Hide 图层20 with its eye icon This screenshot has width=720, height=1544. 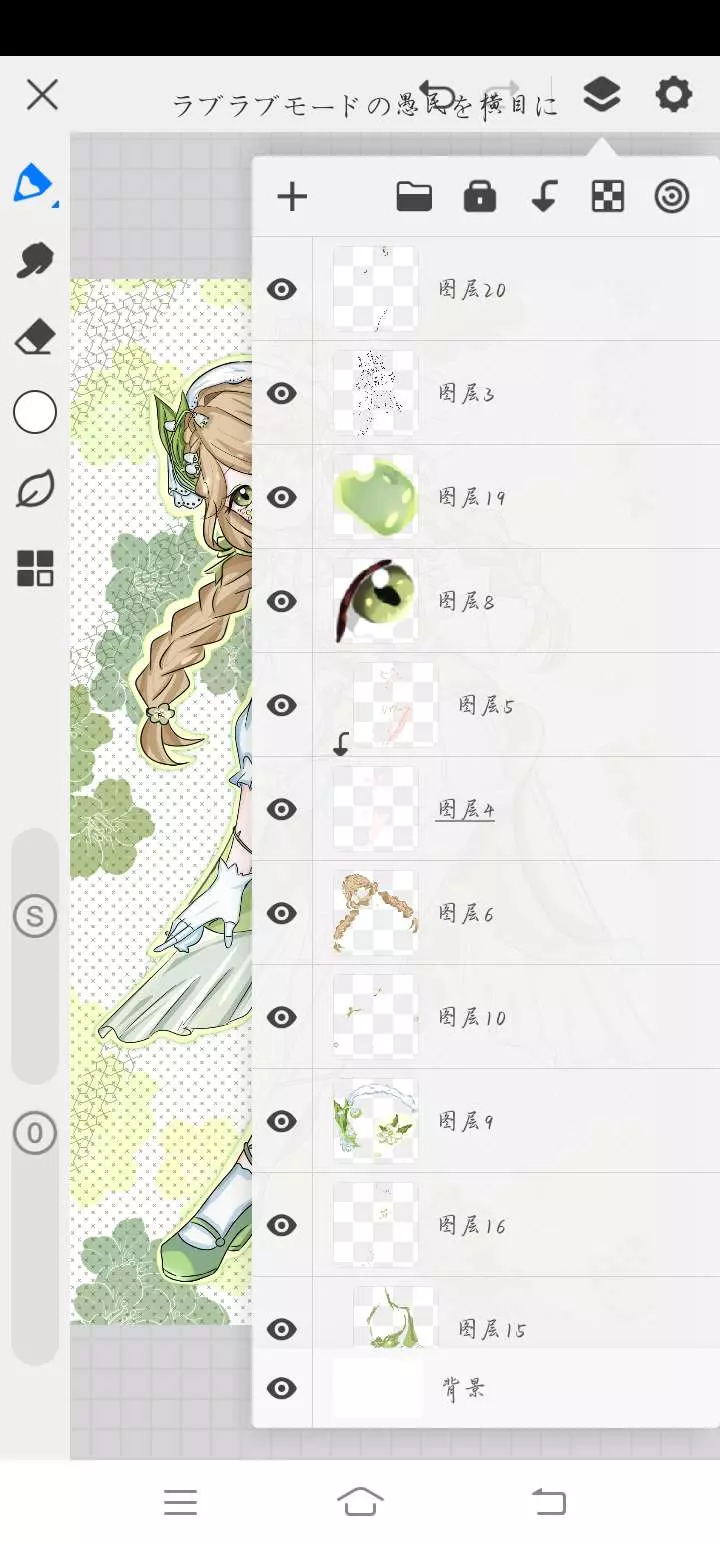point(282,290)
